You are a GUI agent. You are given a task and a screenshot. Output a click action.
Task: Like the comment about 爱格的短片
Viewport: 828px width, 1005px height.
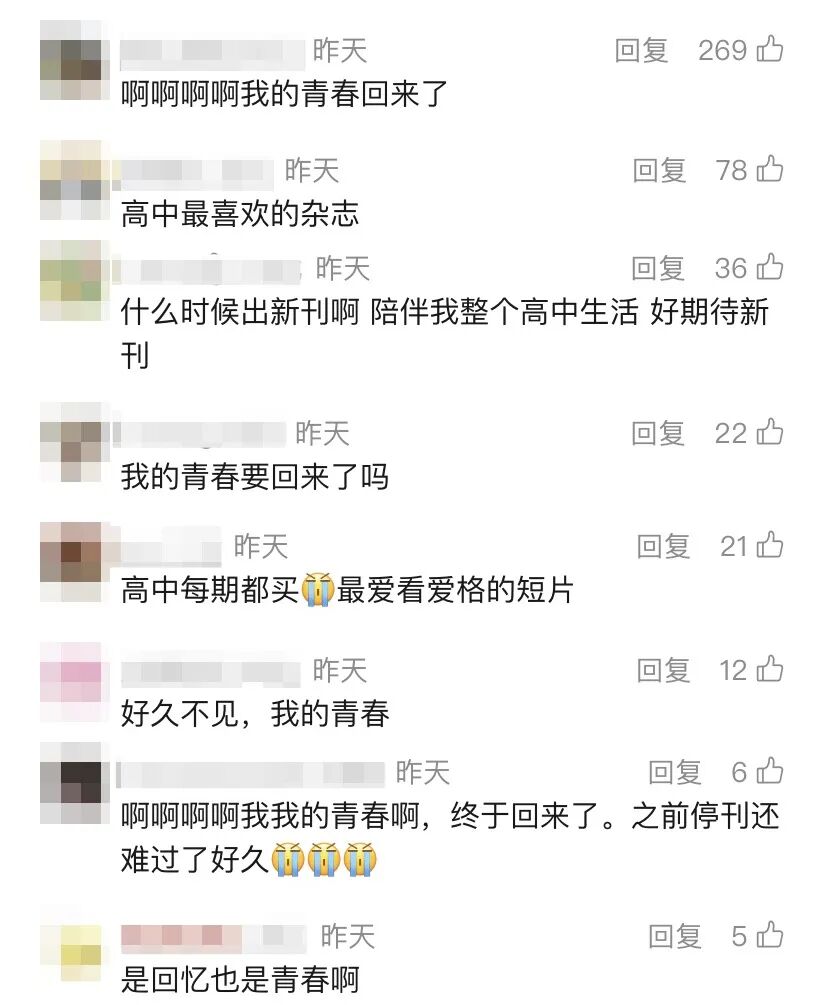[770, 545]
